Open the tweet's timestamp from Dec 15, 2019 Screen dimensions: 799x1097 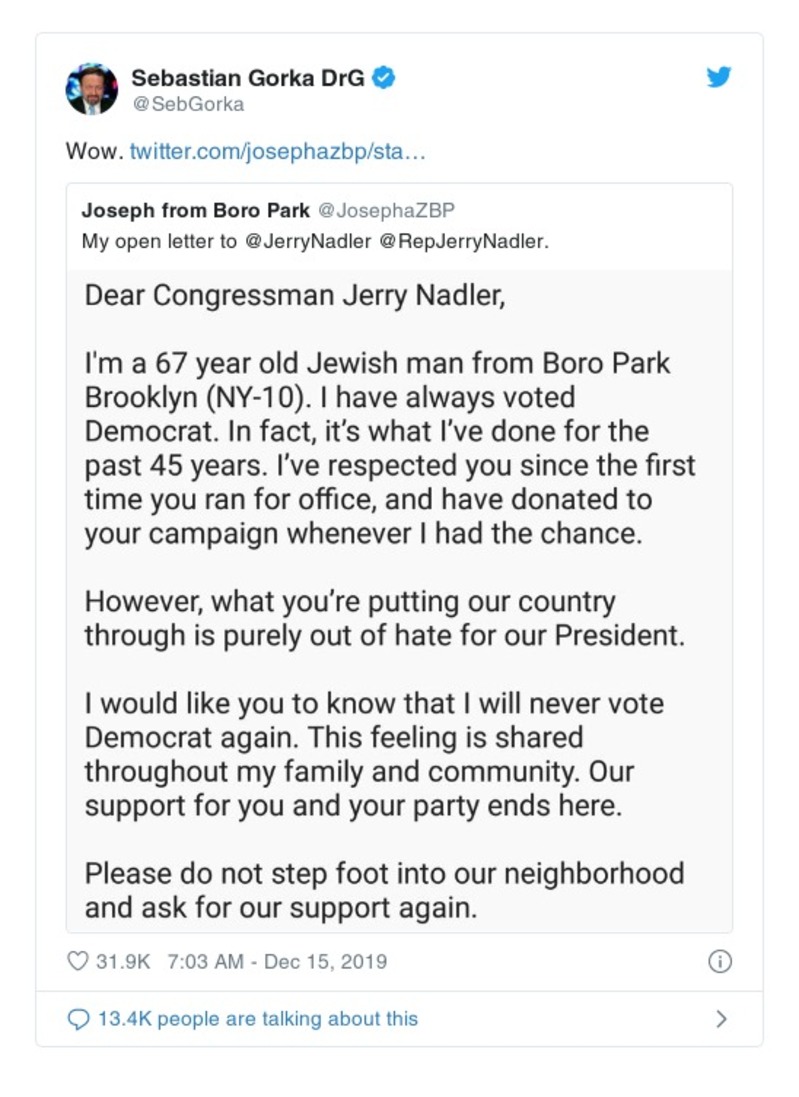point(276,962)
